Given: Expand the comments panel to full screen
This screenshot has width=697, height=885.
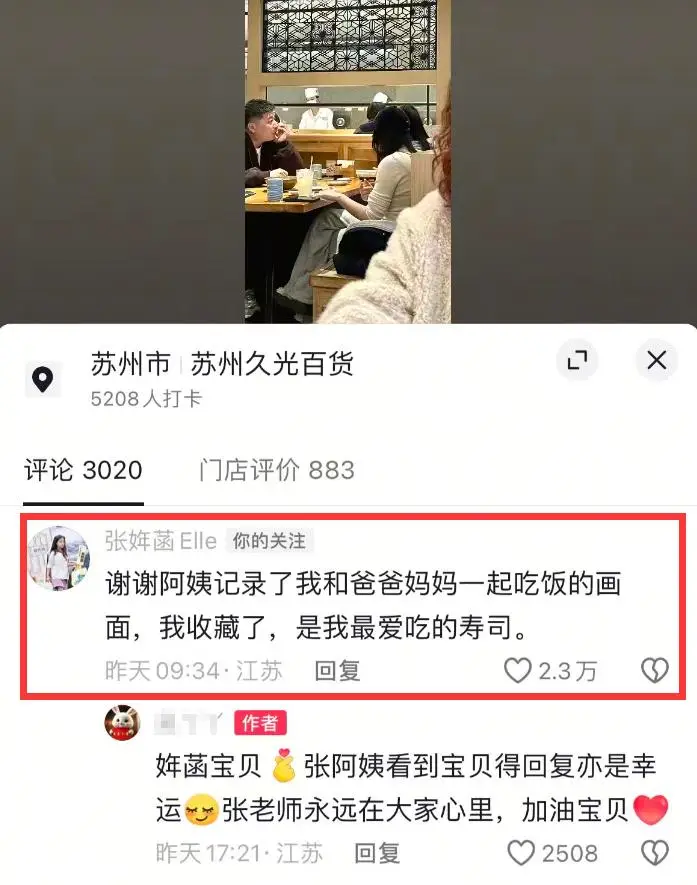Looking at the screenshot, I should coord(577,360).
